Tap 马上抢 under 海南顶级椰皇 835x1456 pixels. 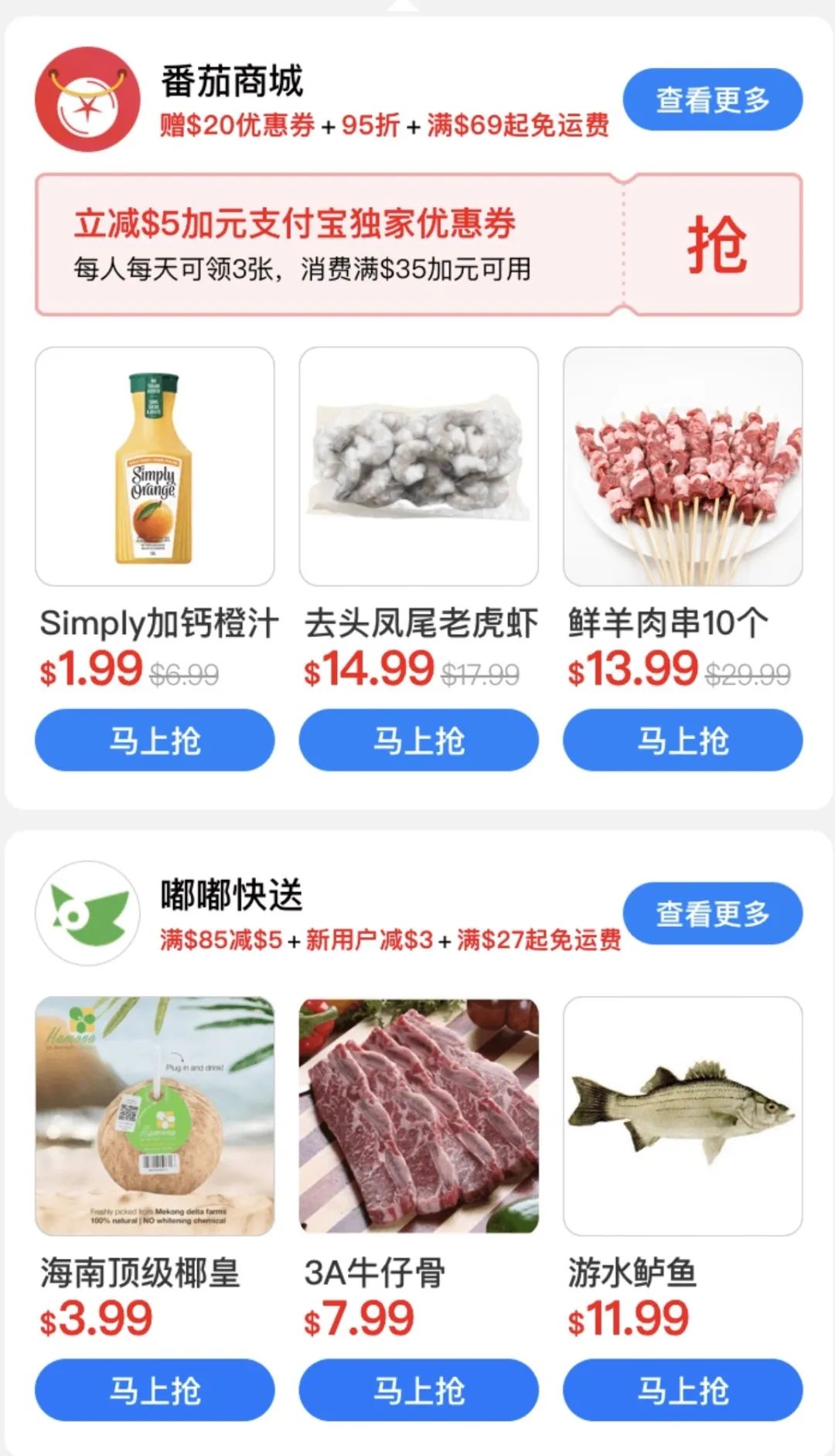pyautogui.click(x=152, y=1389)
